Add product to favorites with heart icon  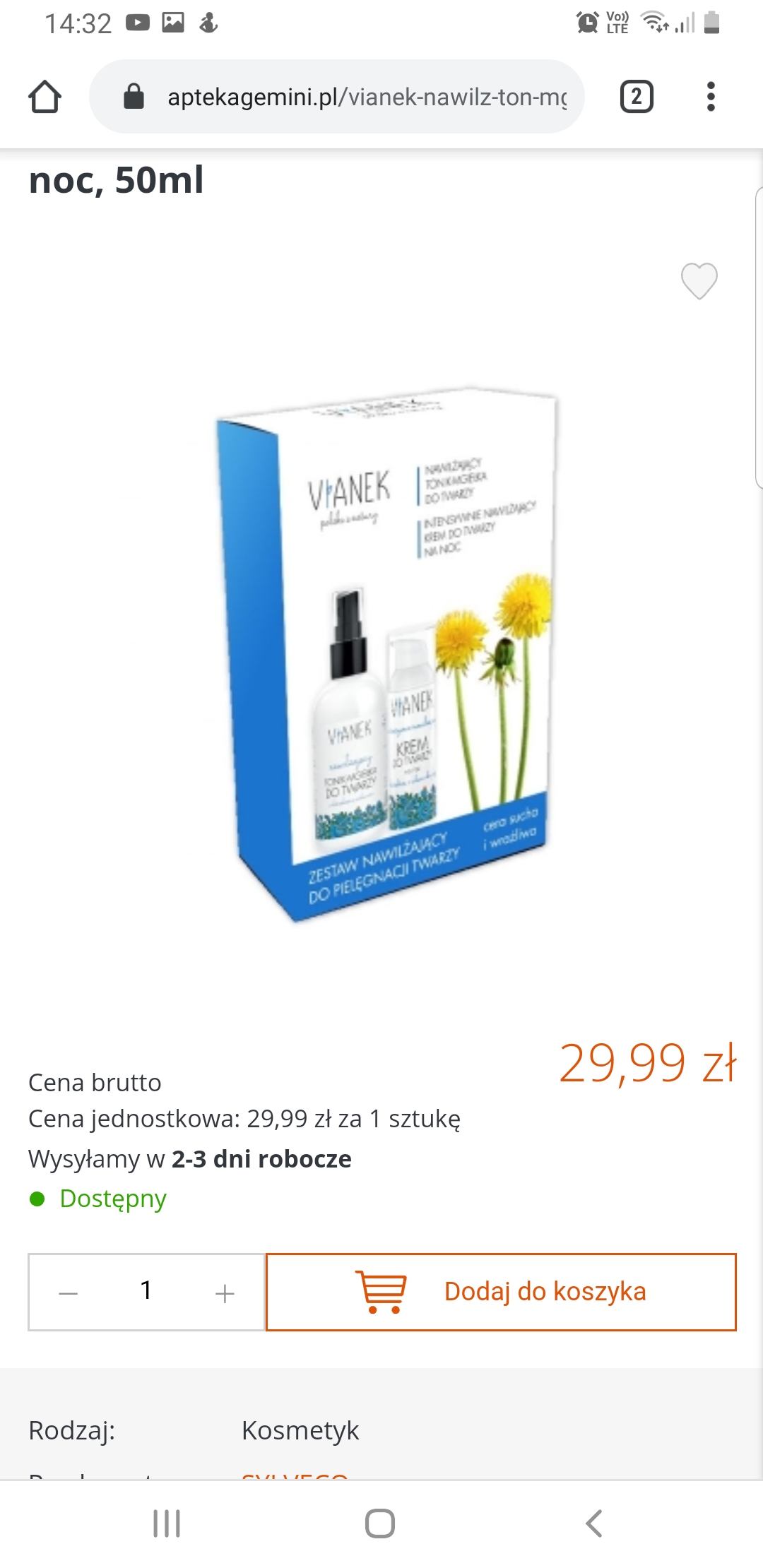click(x=699, y=280)
